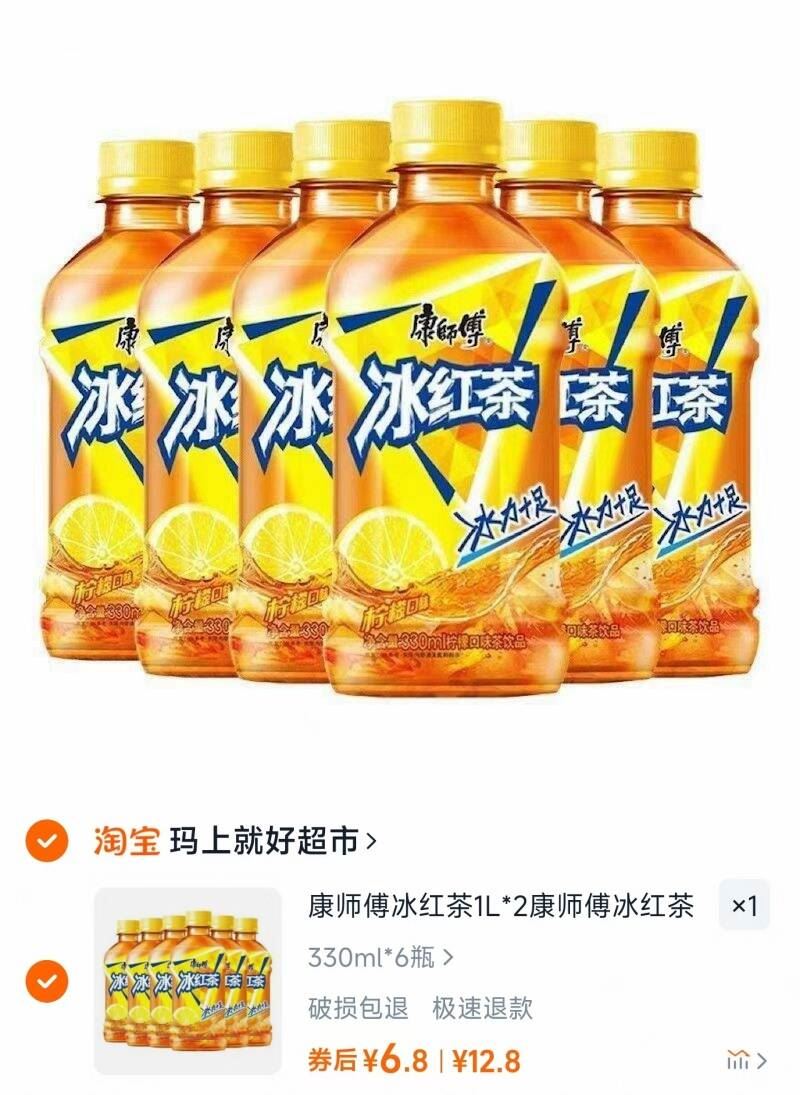
Task: Open the 玛上就好超市 store page
Action: [270, 842]
